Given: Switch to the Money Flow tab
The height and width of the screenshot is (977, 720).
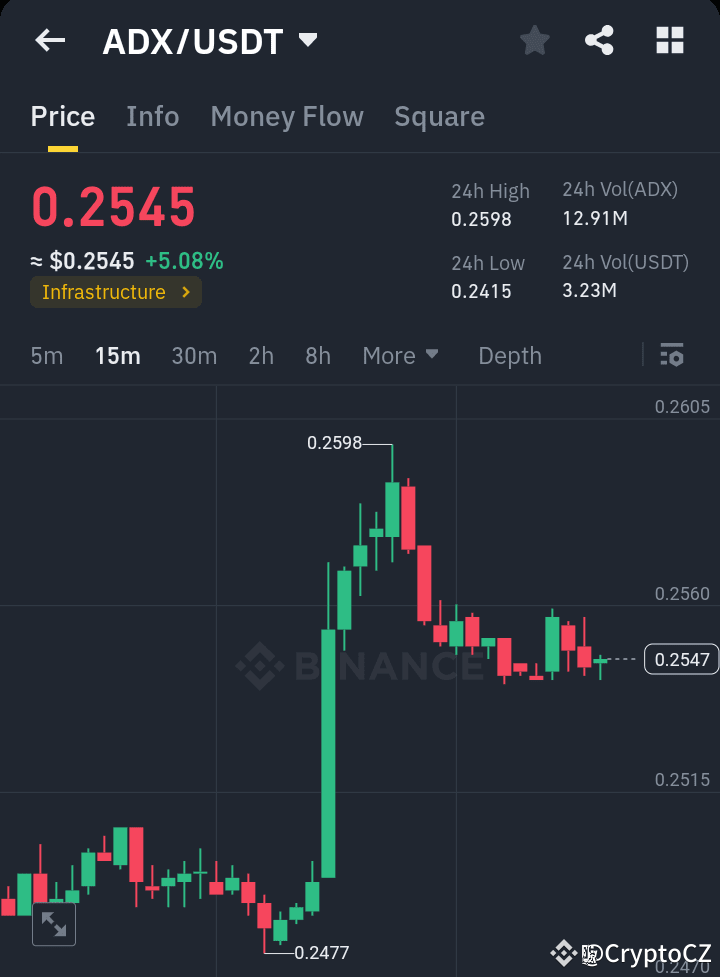Looking at the screenshot, I should (287, 116).
